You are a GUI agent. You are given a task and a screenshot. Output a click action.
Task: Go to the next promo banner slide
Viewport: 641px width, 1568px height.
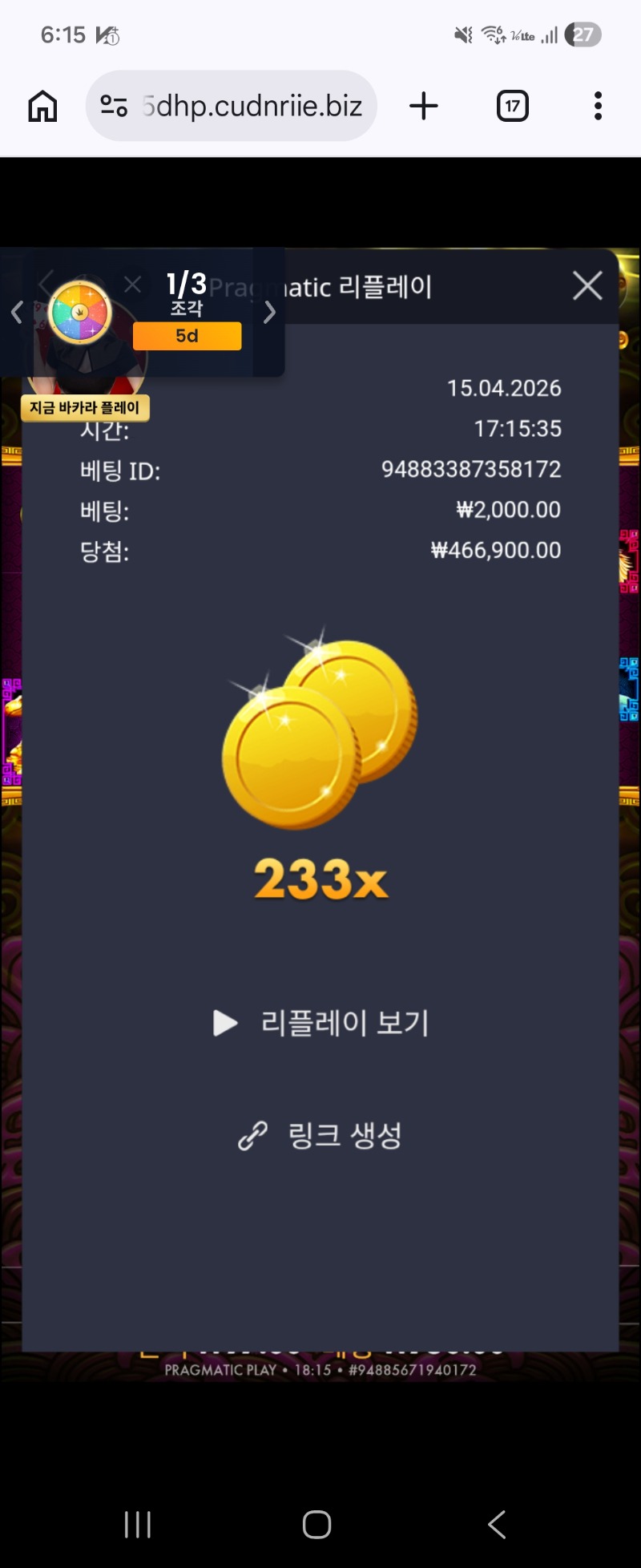pos(269,312)
